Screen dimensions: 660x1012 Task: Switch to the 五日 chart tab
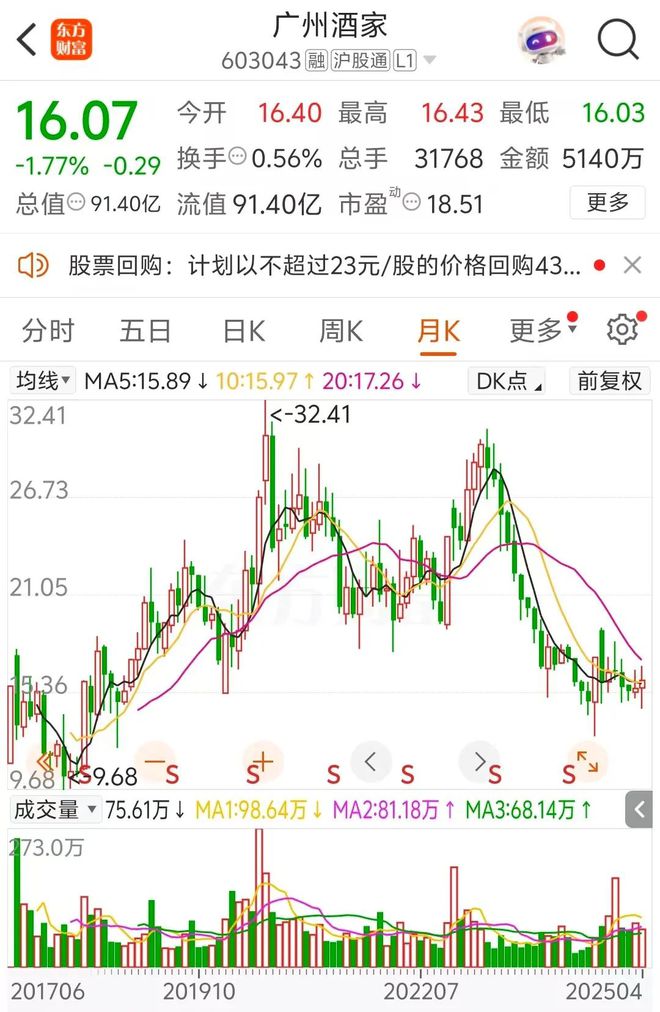click(145, 330)
